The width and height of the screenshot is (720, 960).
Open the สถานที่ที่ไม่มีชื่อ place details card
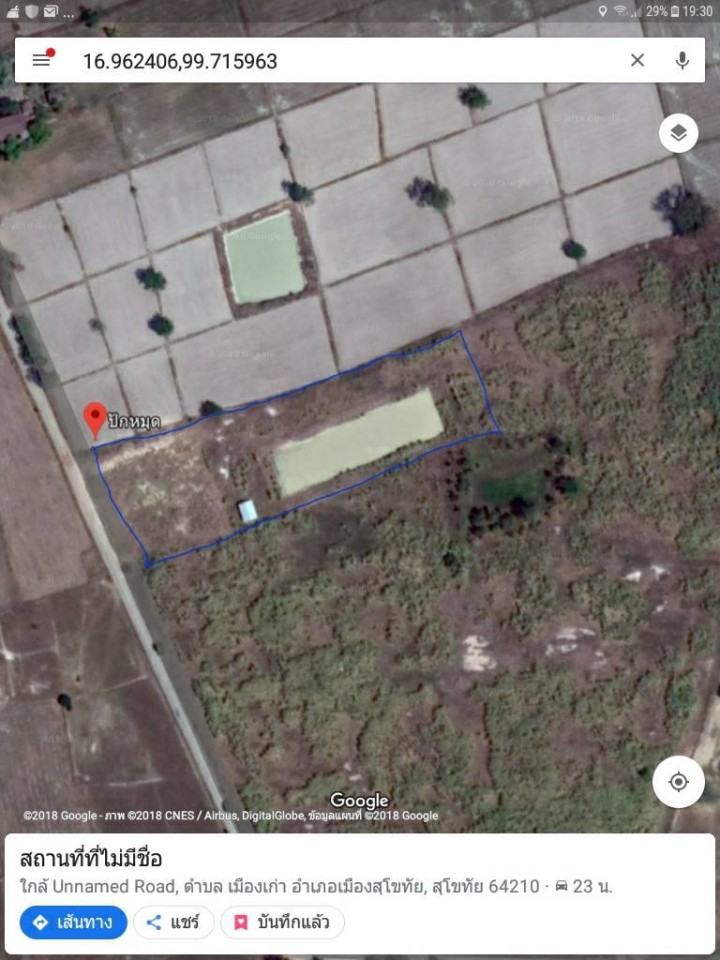pos(300,870)
